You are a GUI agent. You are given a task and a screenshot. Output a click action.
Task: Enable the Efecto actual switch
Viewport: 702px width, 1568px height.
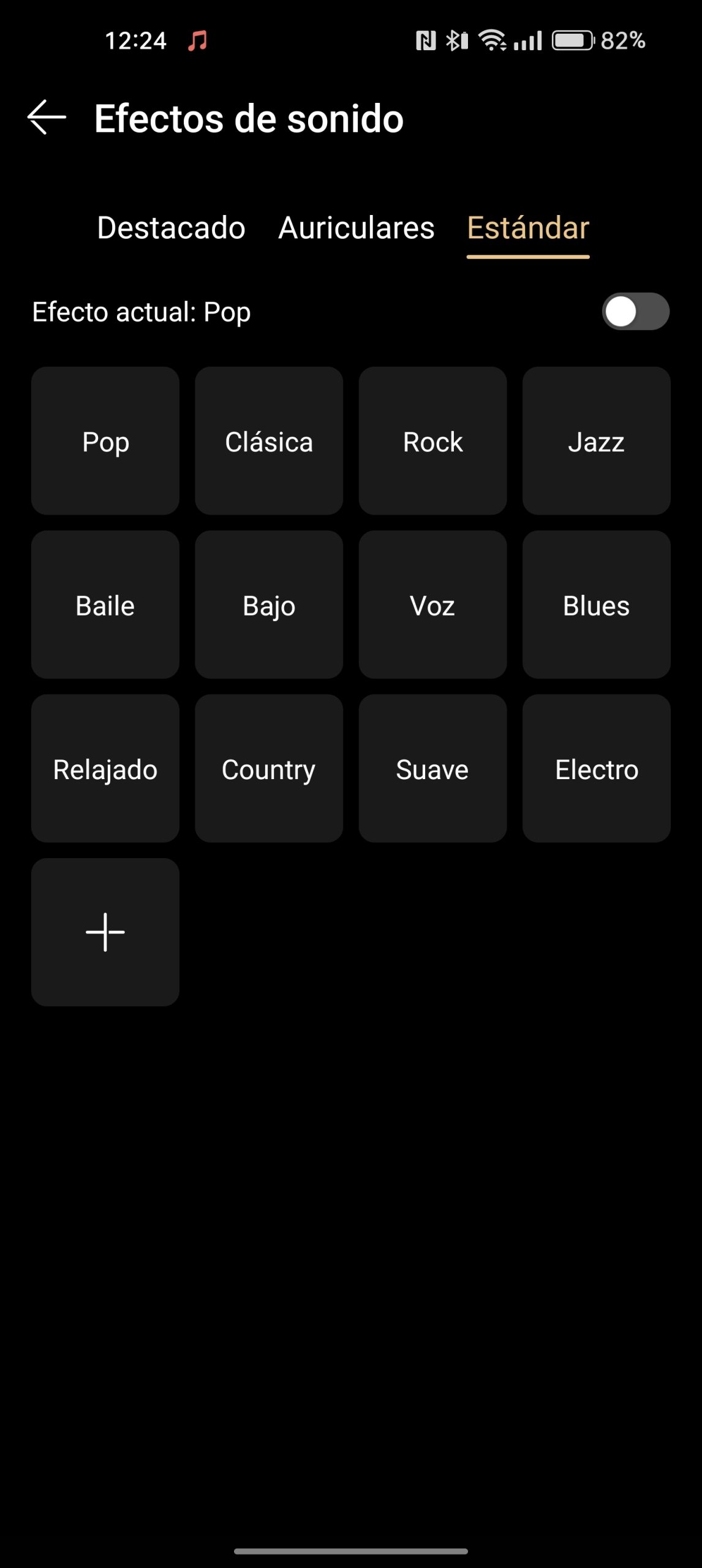635,312
